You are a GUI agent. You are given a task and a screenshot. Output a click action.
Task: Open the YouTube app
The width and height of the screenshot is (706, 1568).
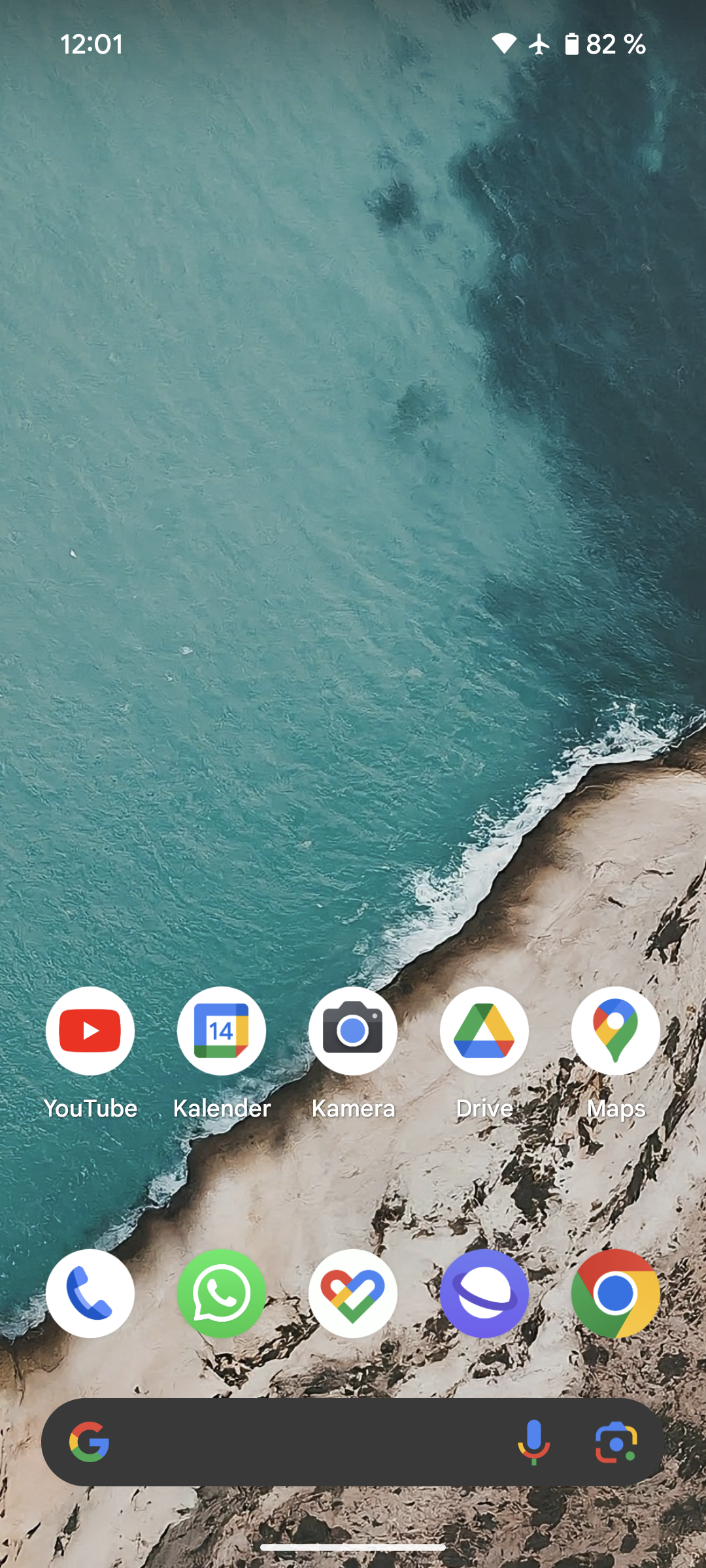(90, 1031)
